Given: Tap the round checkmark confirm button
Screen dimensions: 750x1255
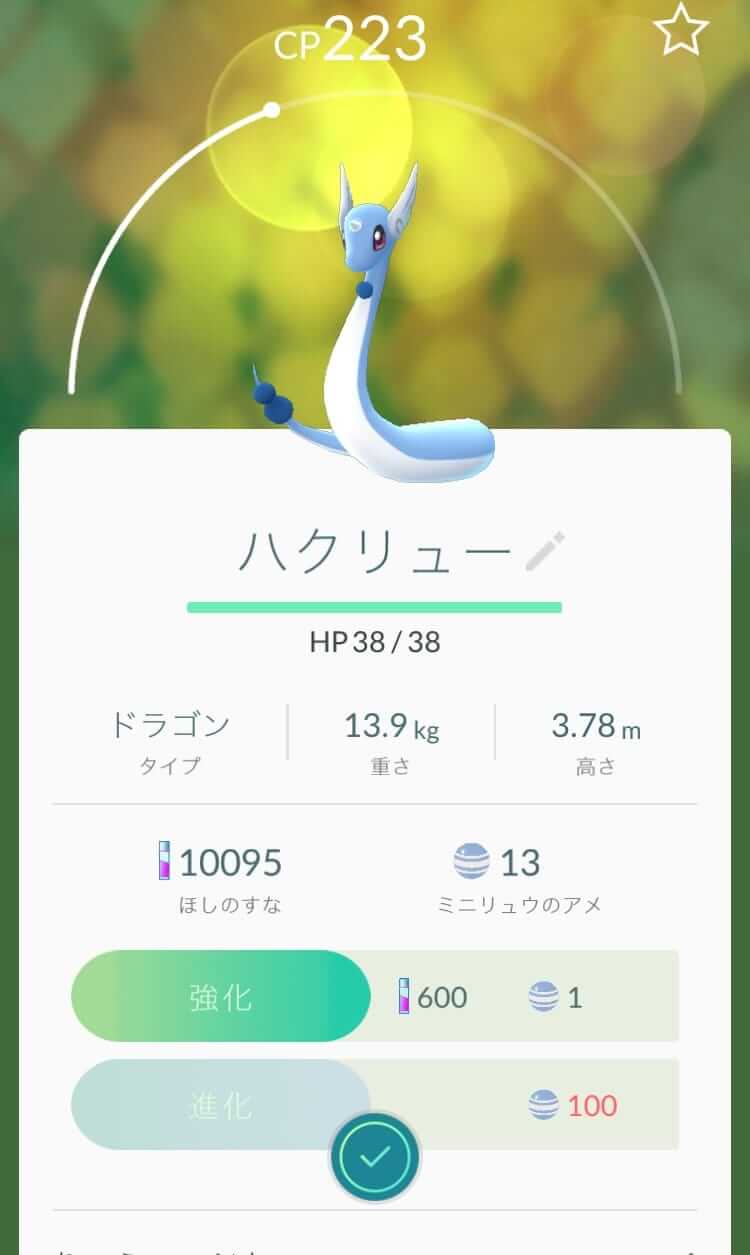Looking at the screenshot, I should (x=375, y=1157).
